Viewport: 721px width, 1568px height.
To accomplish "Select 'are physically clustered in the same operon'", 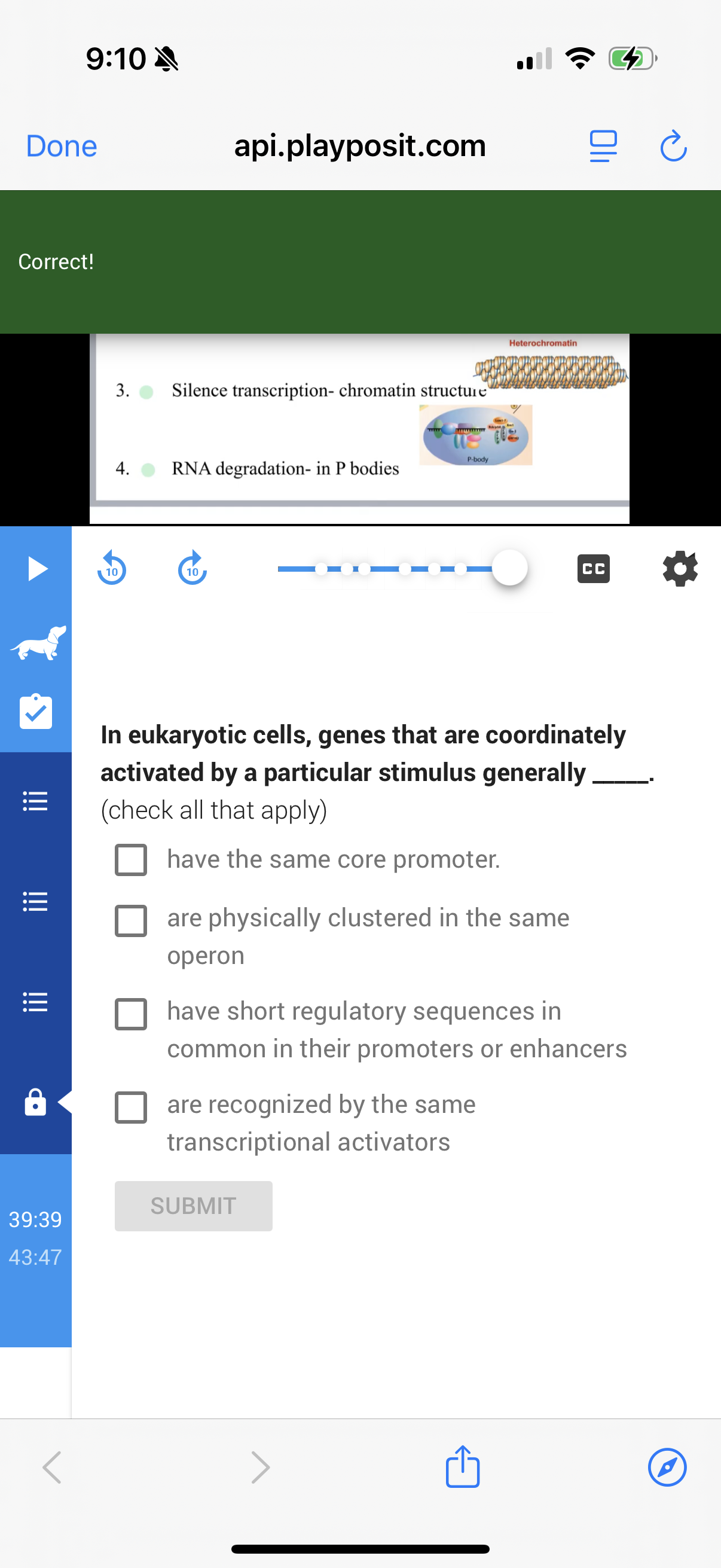I will coord(131,920).
